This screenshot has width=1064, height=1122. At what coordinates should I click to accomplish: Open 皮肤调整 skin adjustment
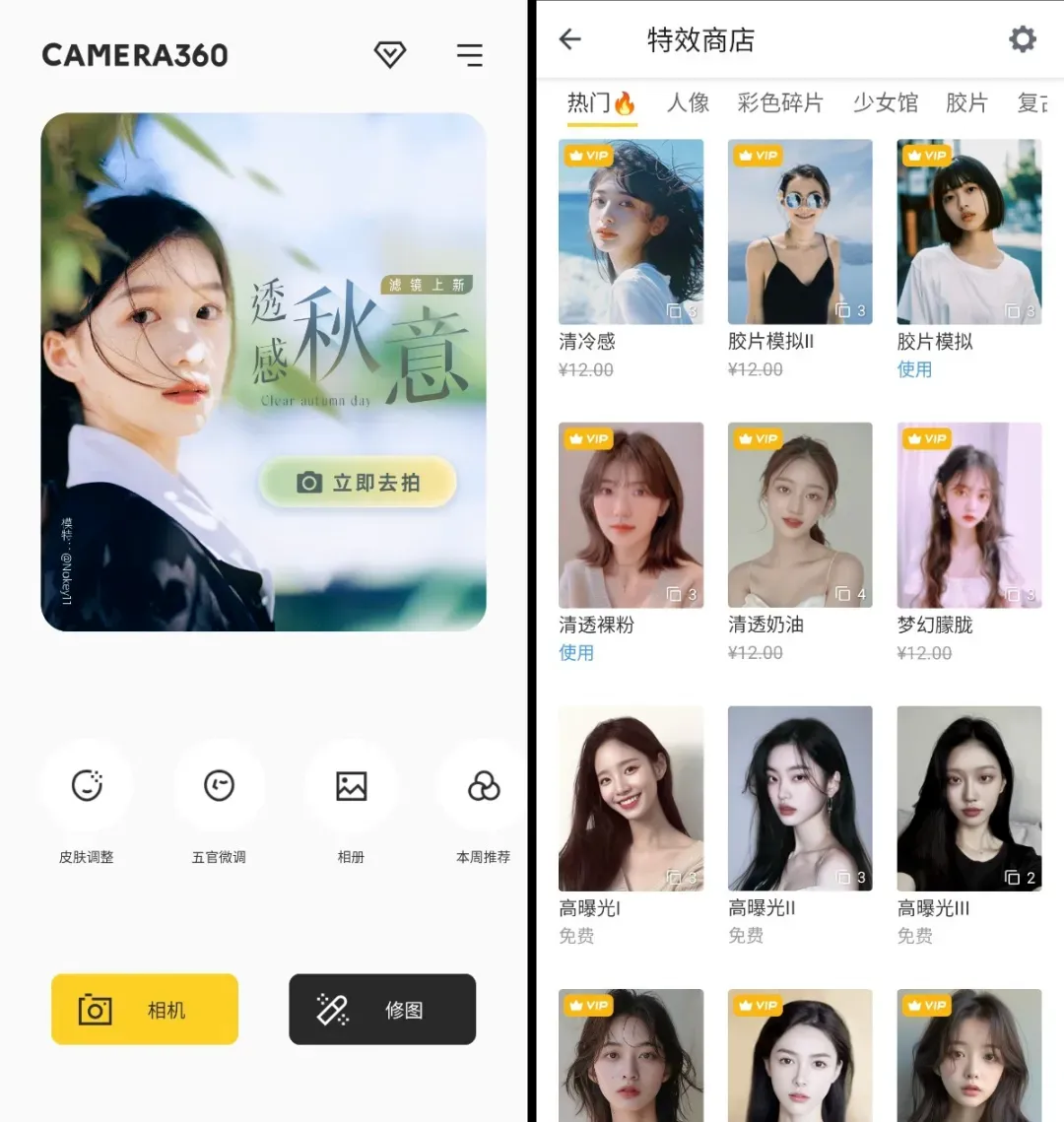(x=87, y=786)
